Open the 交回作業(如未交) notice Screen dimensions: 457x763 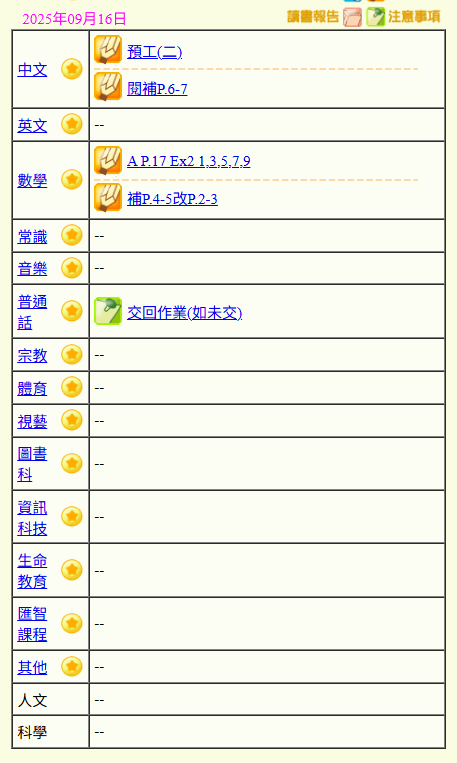tap(184, 312)
